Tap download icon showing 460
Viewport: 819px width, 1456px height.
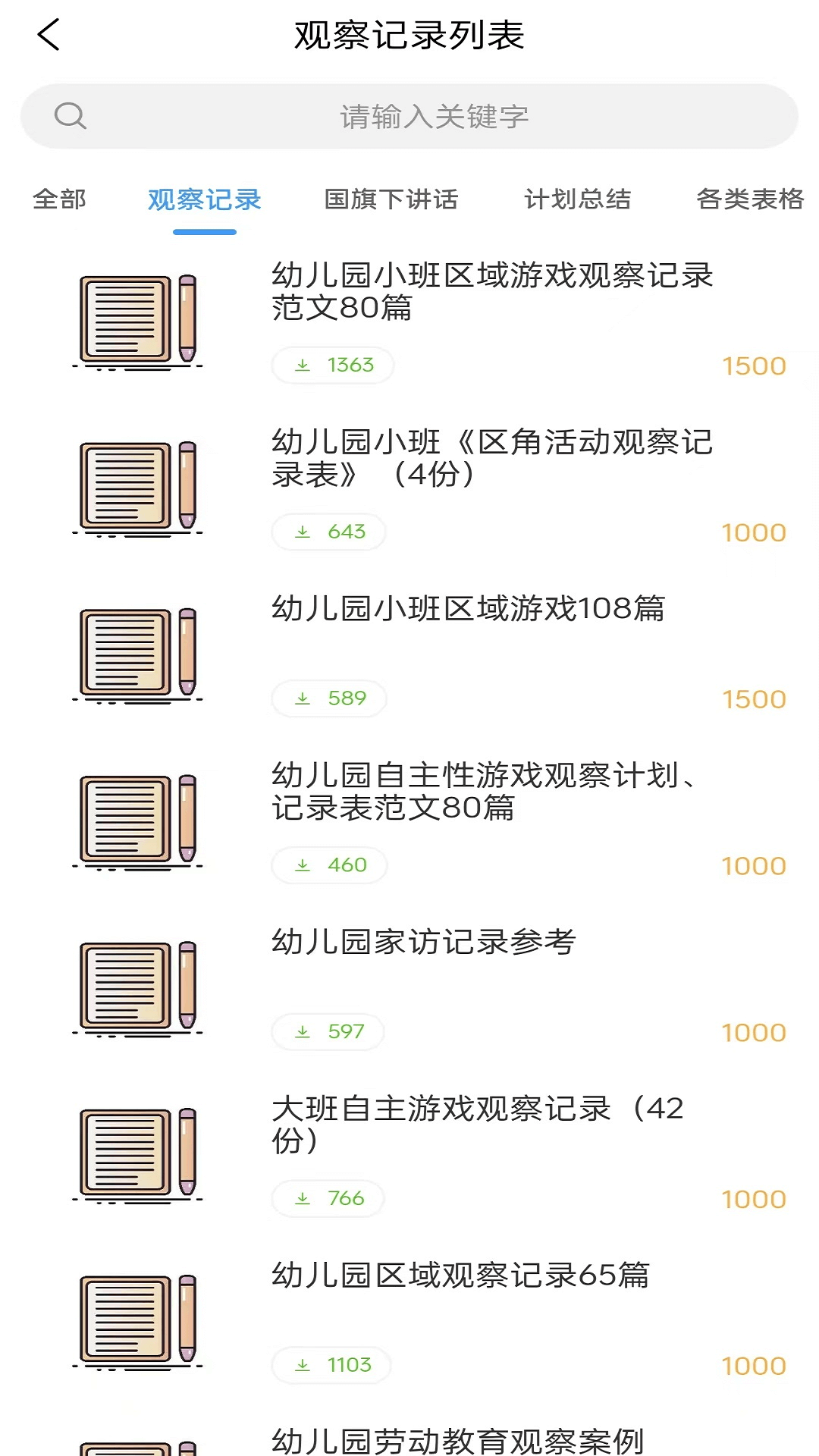pos(328,865)
